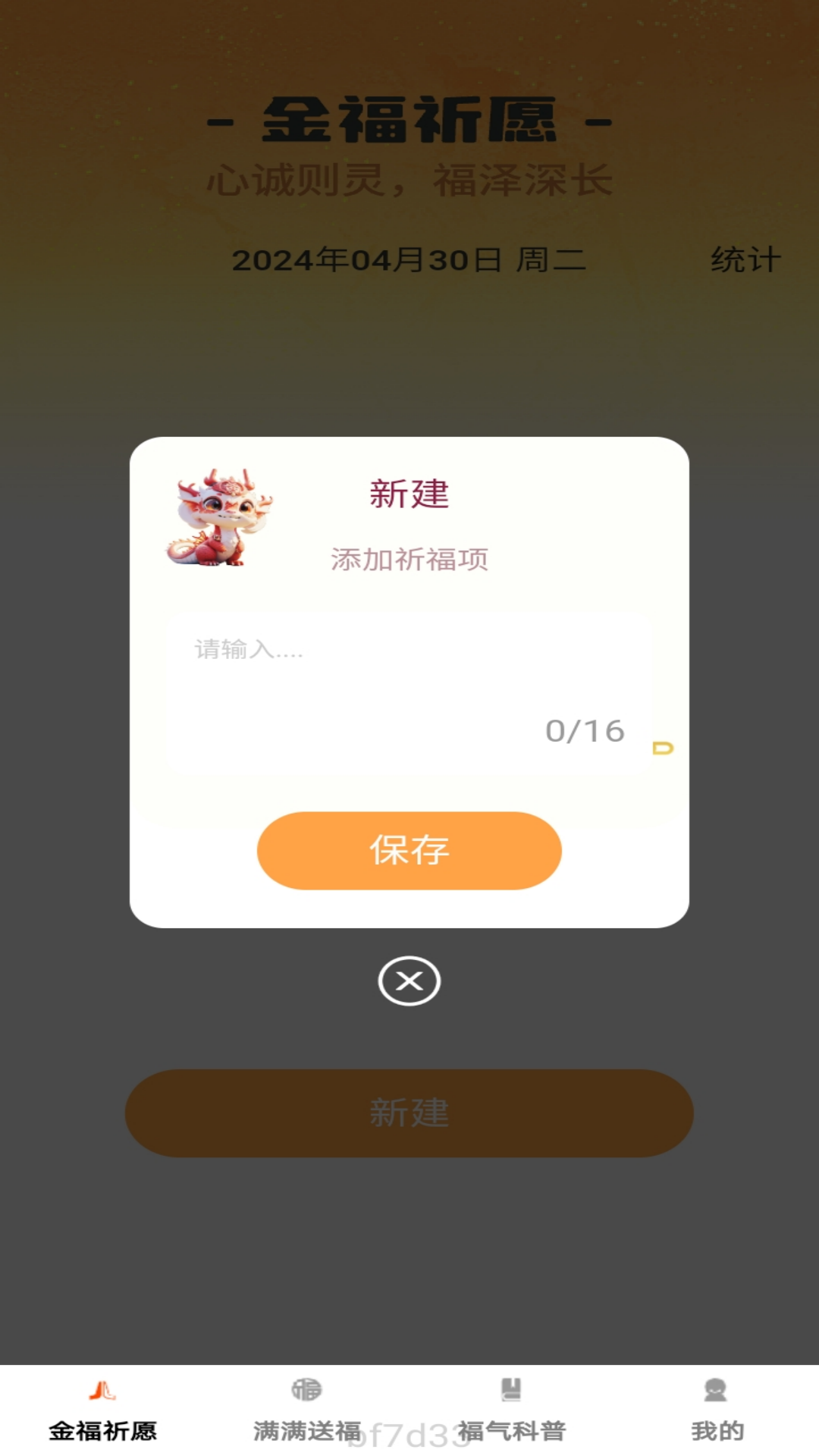Click the circled X close icon
This screenshot has height=1456, width=819.
(x=409, y=980)
